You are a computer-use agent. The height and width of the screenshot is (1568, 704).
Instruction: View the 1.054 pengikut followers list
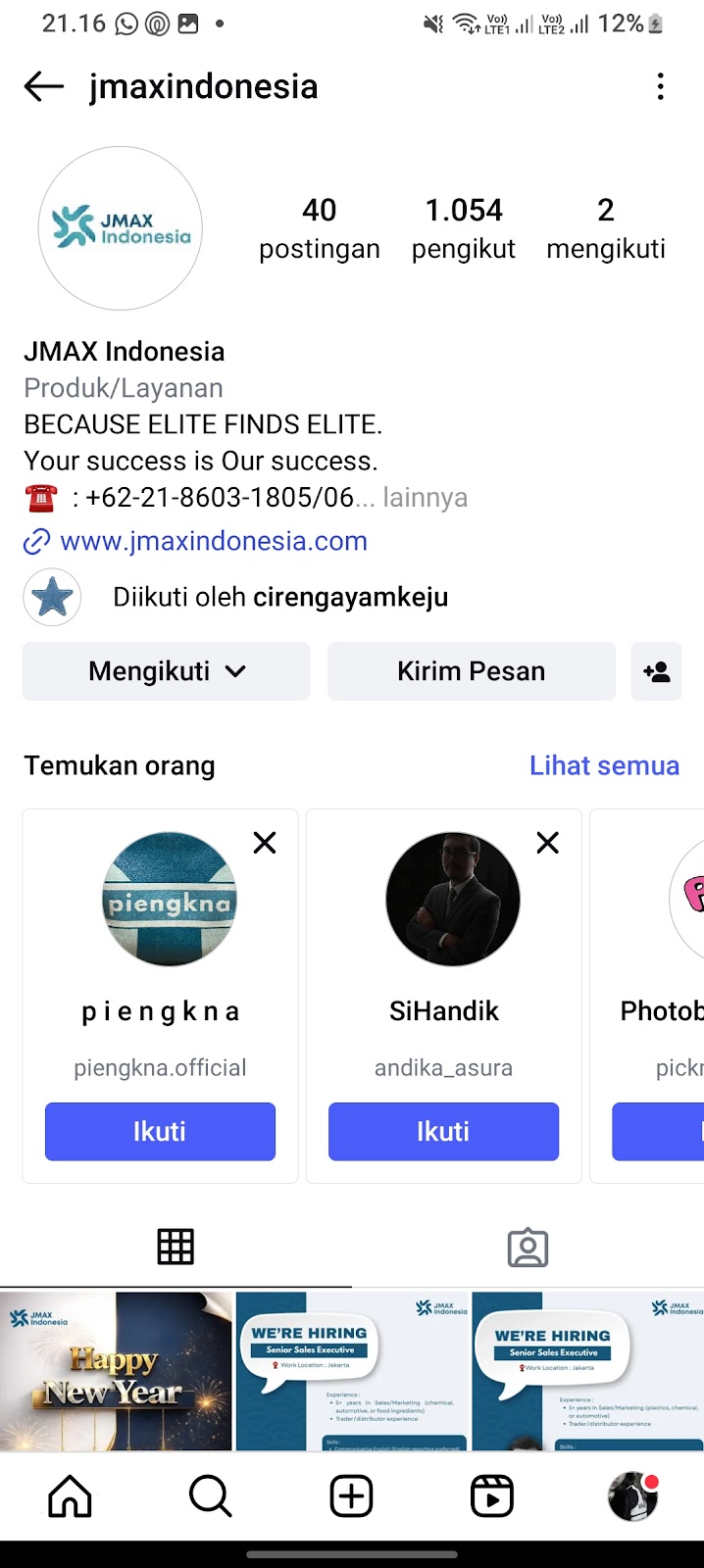[464, 228]
